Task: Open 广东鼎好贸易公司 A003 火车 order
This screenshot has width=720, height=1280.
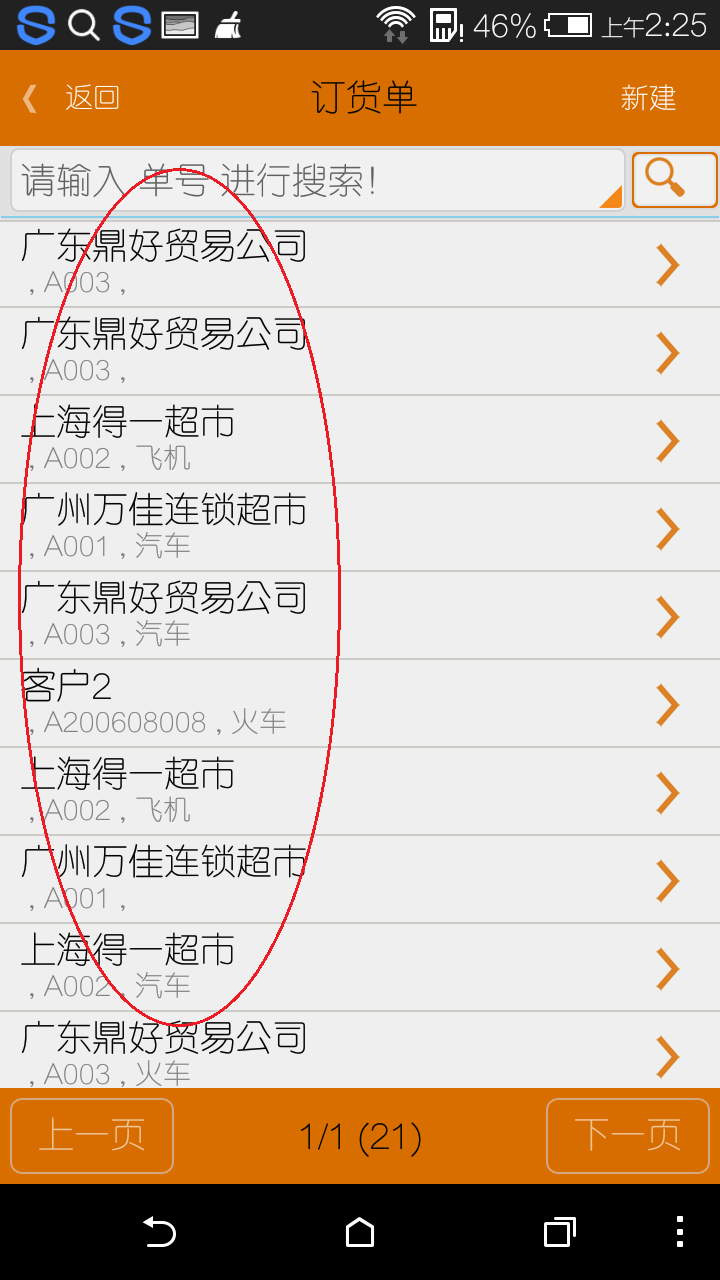Action: click(x=360, y=1052)
